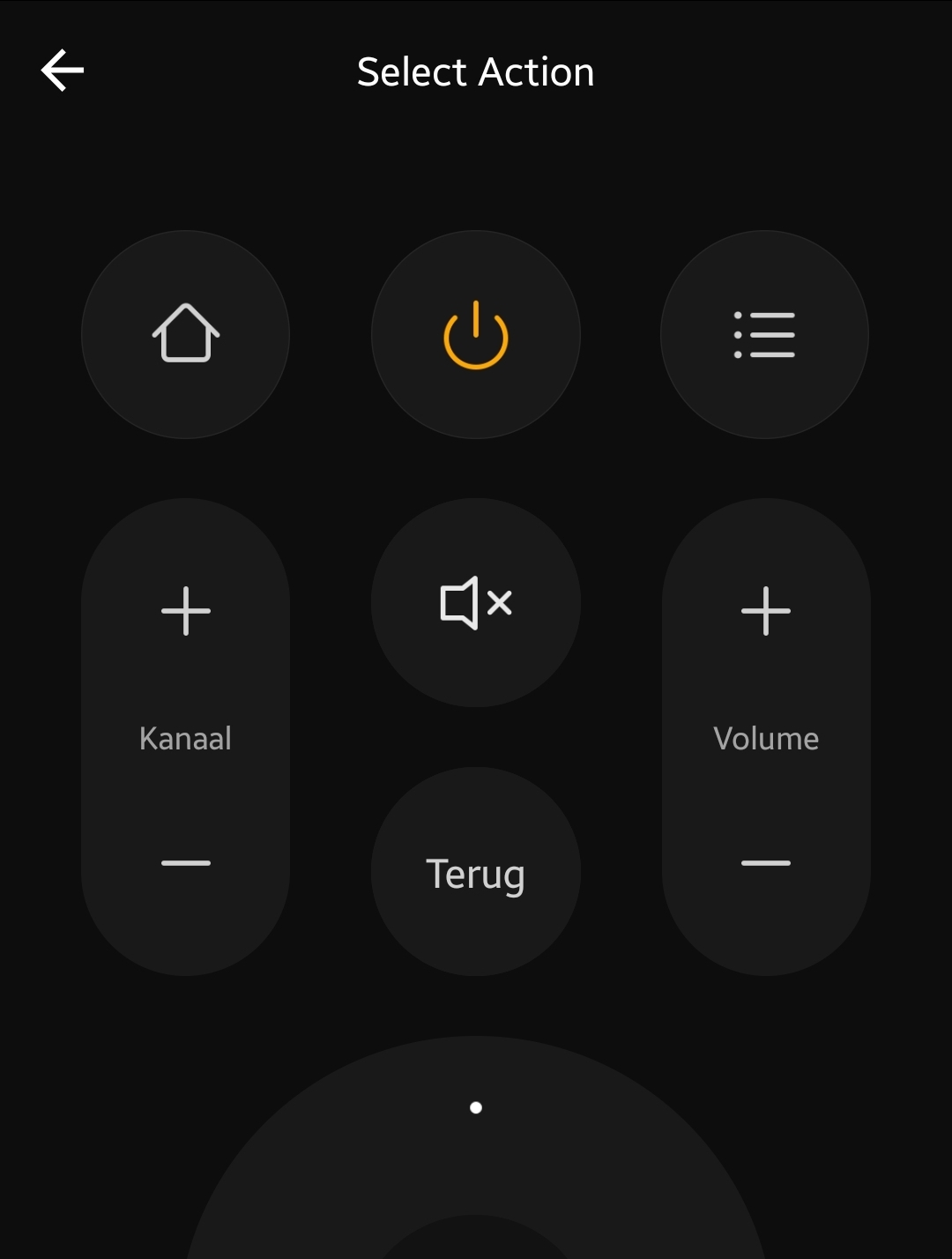Image resolution: width=952 pixels, height=1259 pixels.
Task: Choose the Terug button
Action: point(476,873)
